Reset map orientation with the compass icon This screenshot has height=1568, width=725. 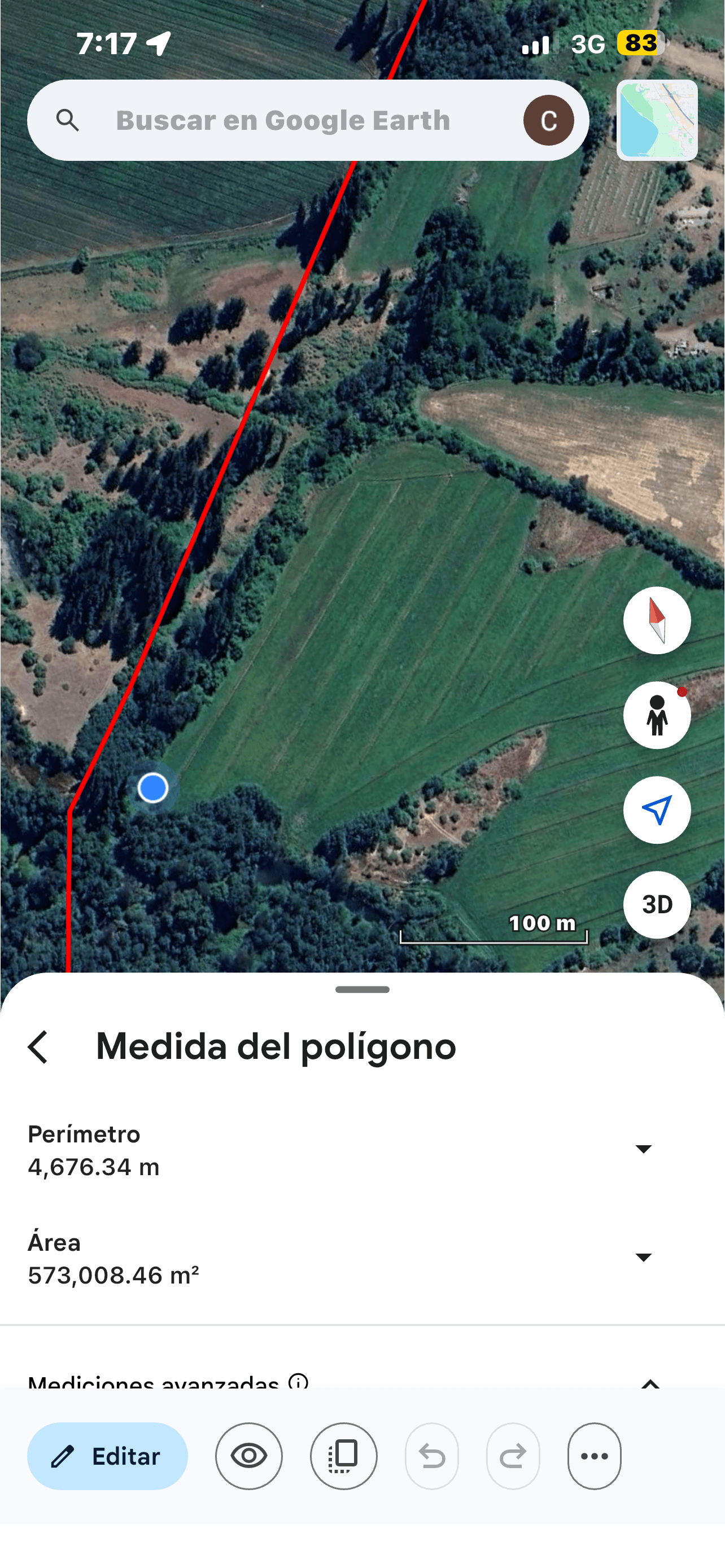pyautogui.click(x=657, y=619)
